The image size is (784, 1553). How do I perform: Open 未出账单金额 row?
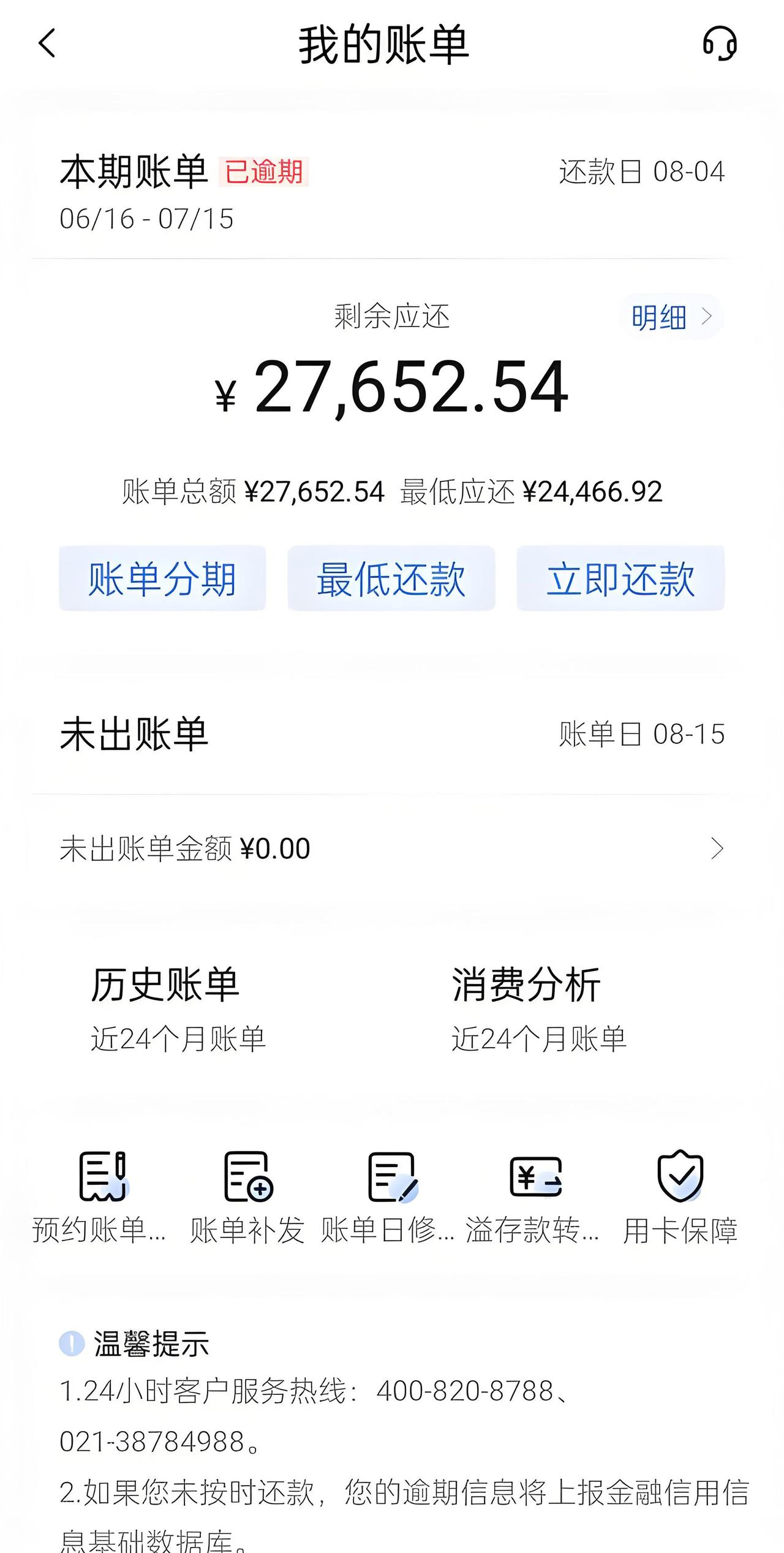click(x=392, y=848)
